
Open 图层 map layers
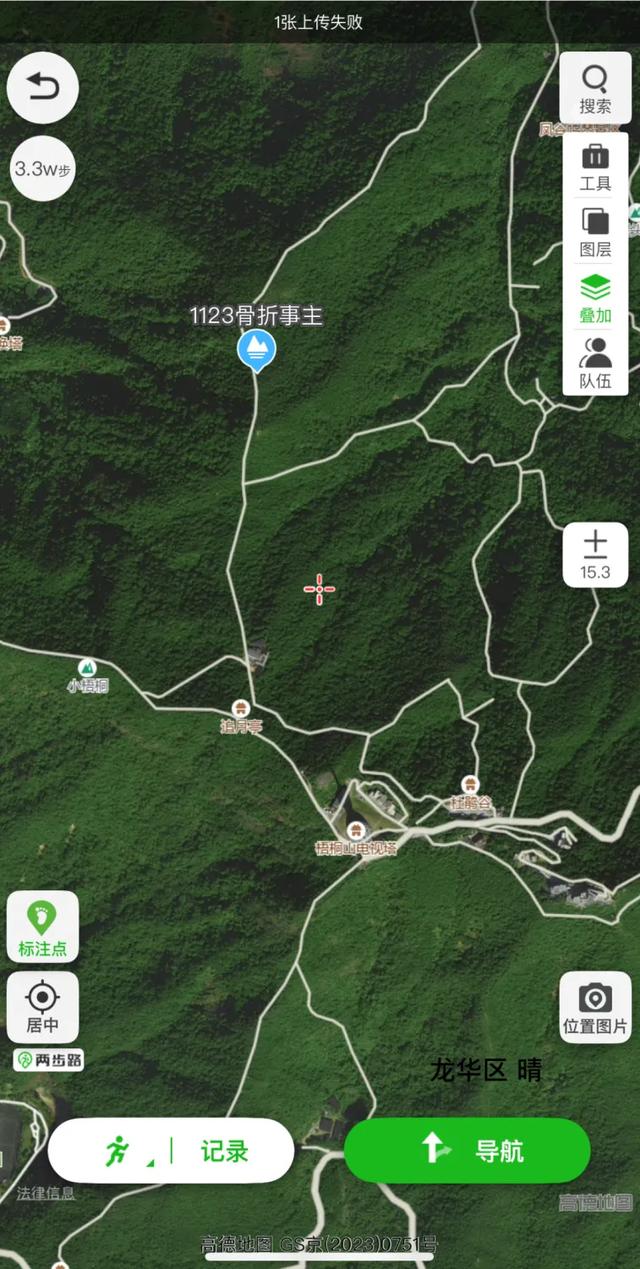(595, 233)
